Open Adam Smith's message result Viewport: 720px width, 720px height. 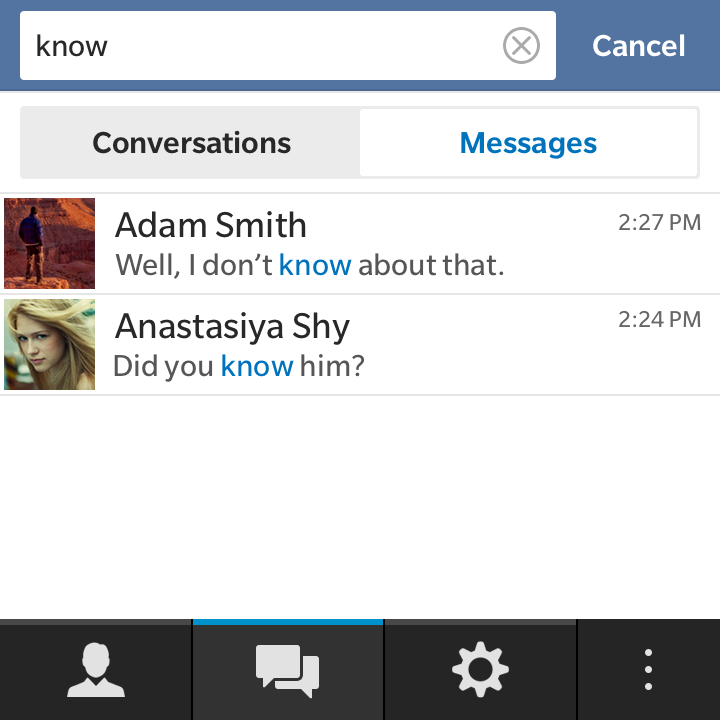click(x=360, y=244)
